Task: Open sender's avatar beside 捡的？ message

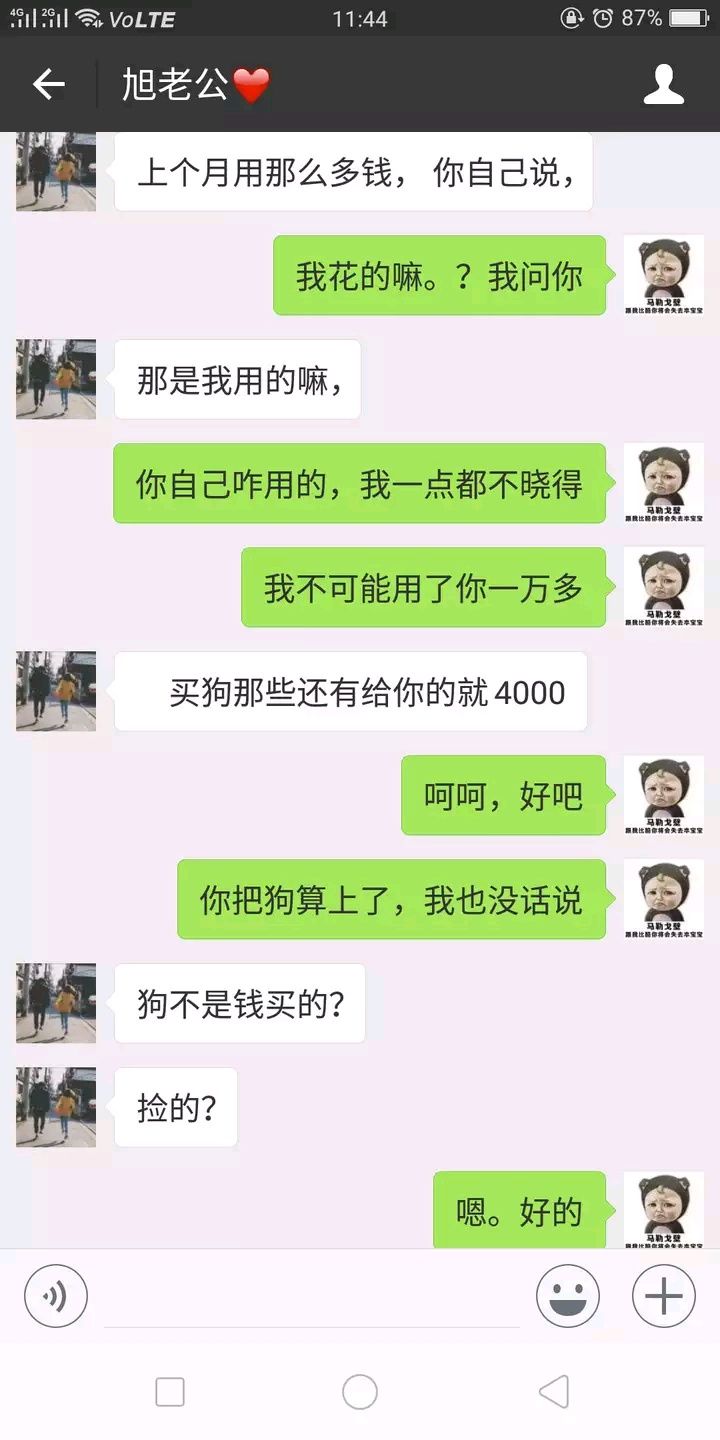Action: click(56, 1107)
